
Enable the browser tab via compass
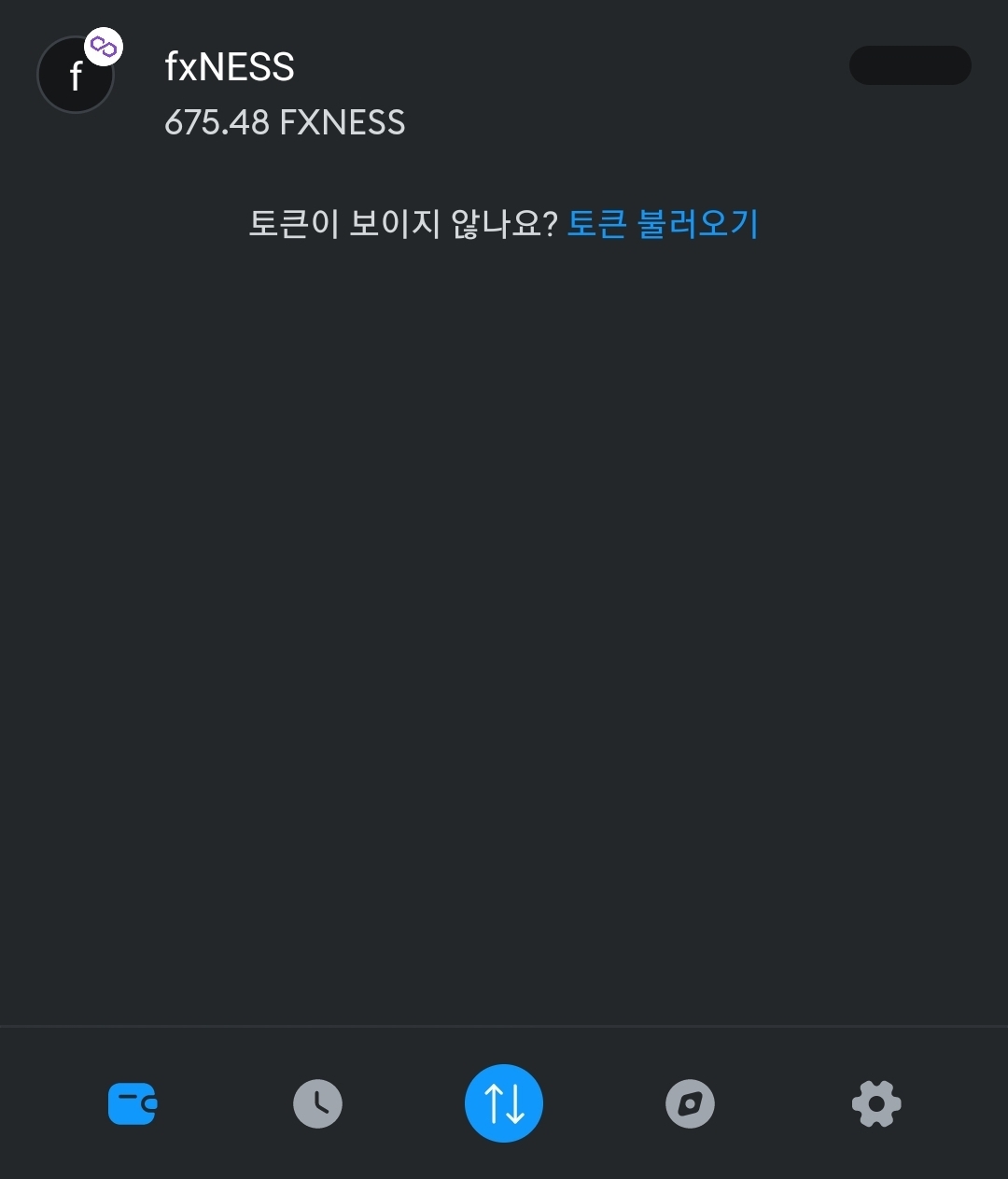(690, 1103)
